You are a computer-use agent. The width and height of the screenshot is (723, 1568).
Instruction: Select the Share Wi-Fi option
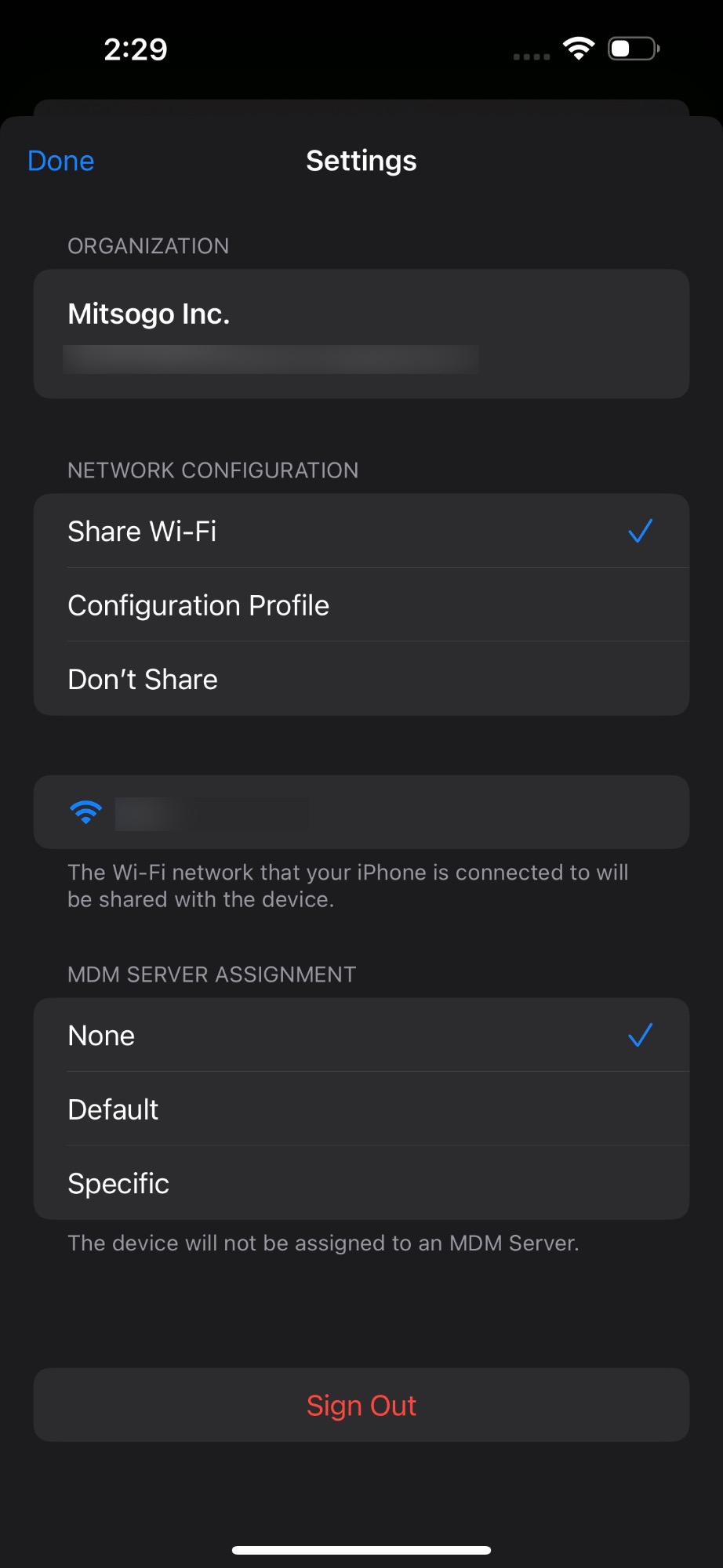point(361,531)
